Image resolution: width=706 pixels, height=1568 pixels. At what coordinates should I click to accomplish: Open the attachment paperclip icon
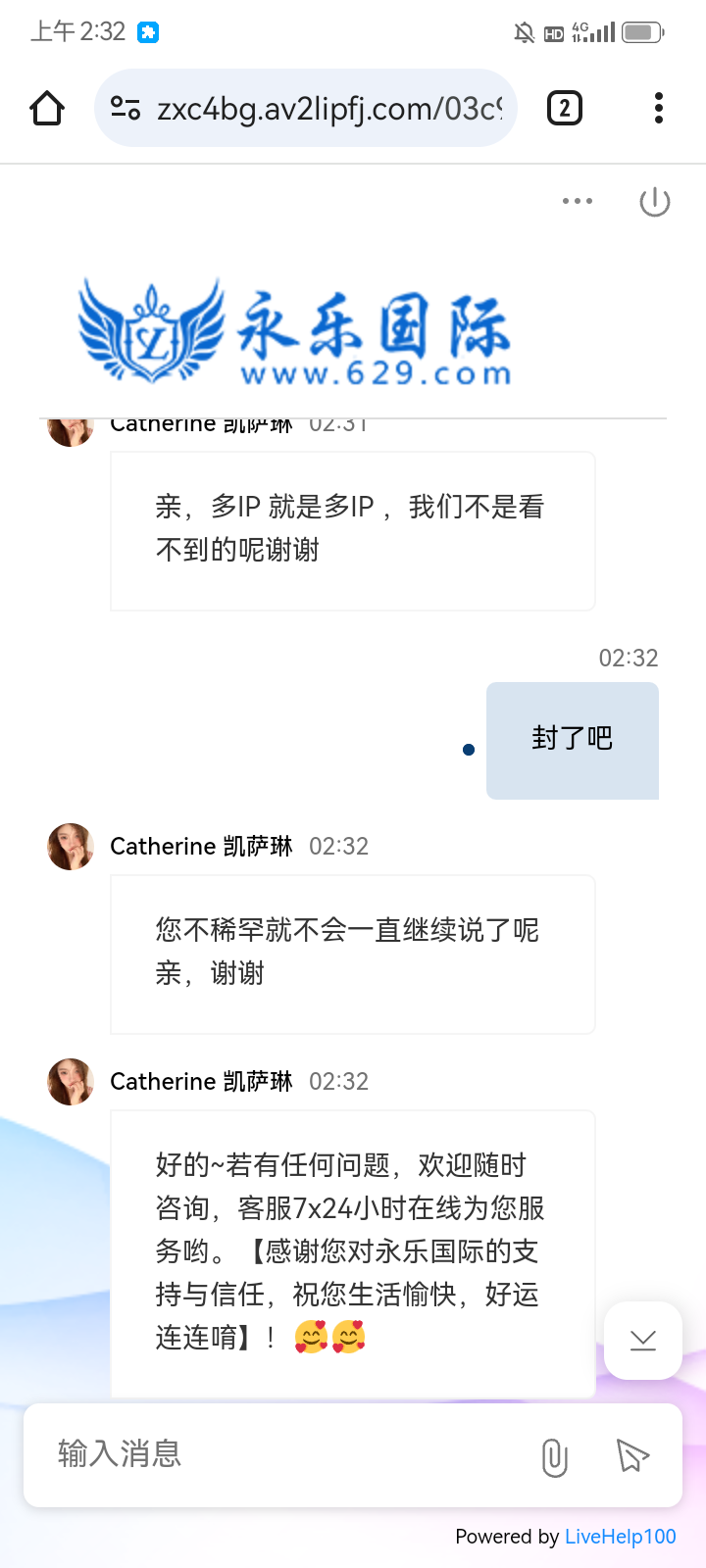[554, 1457]
